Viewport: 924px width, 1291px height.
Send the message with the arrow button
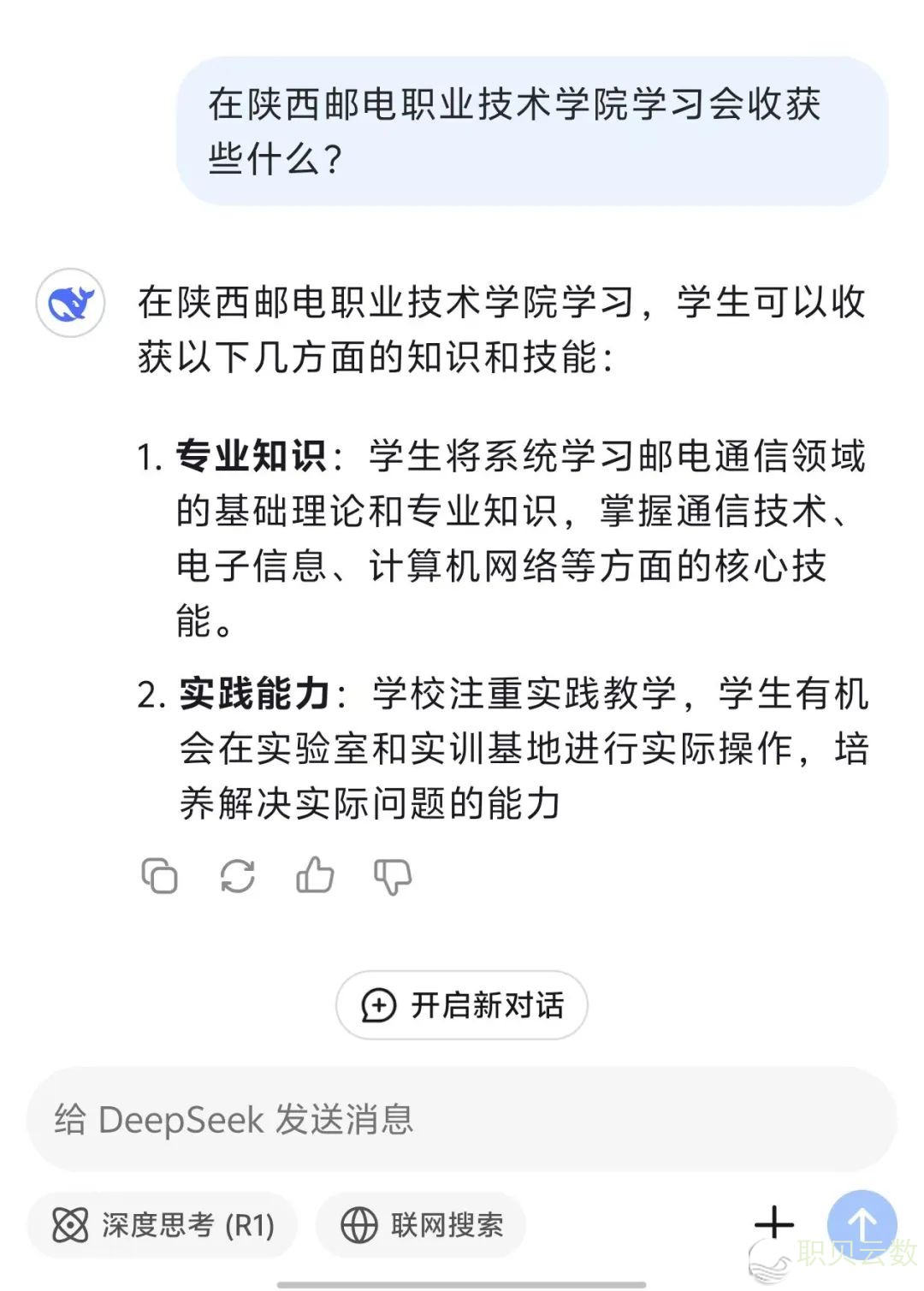862,1223
